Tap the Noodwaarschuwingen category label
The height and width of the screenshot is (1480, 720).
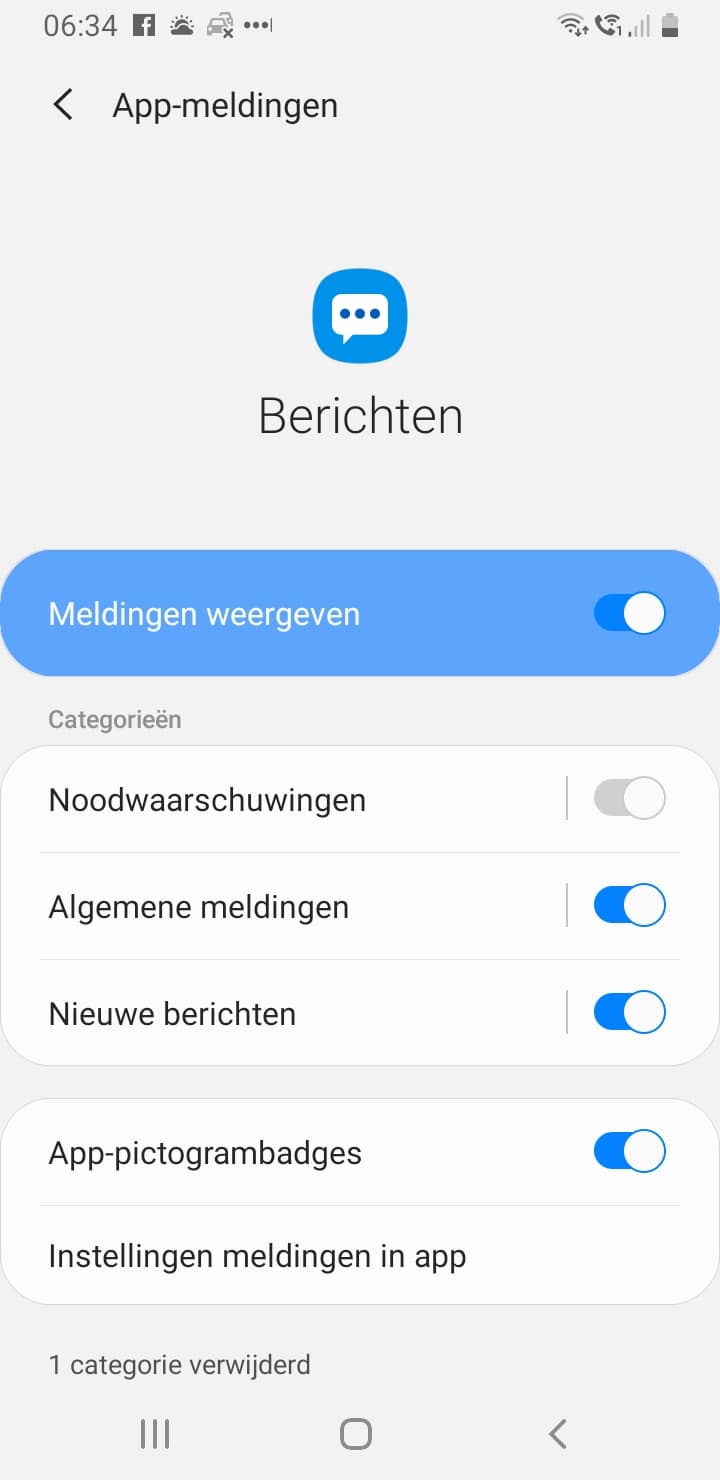tap(206, 798)
